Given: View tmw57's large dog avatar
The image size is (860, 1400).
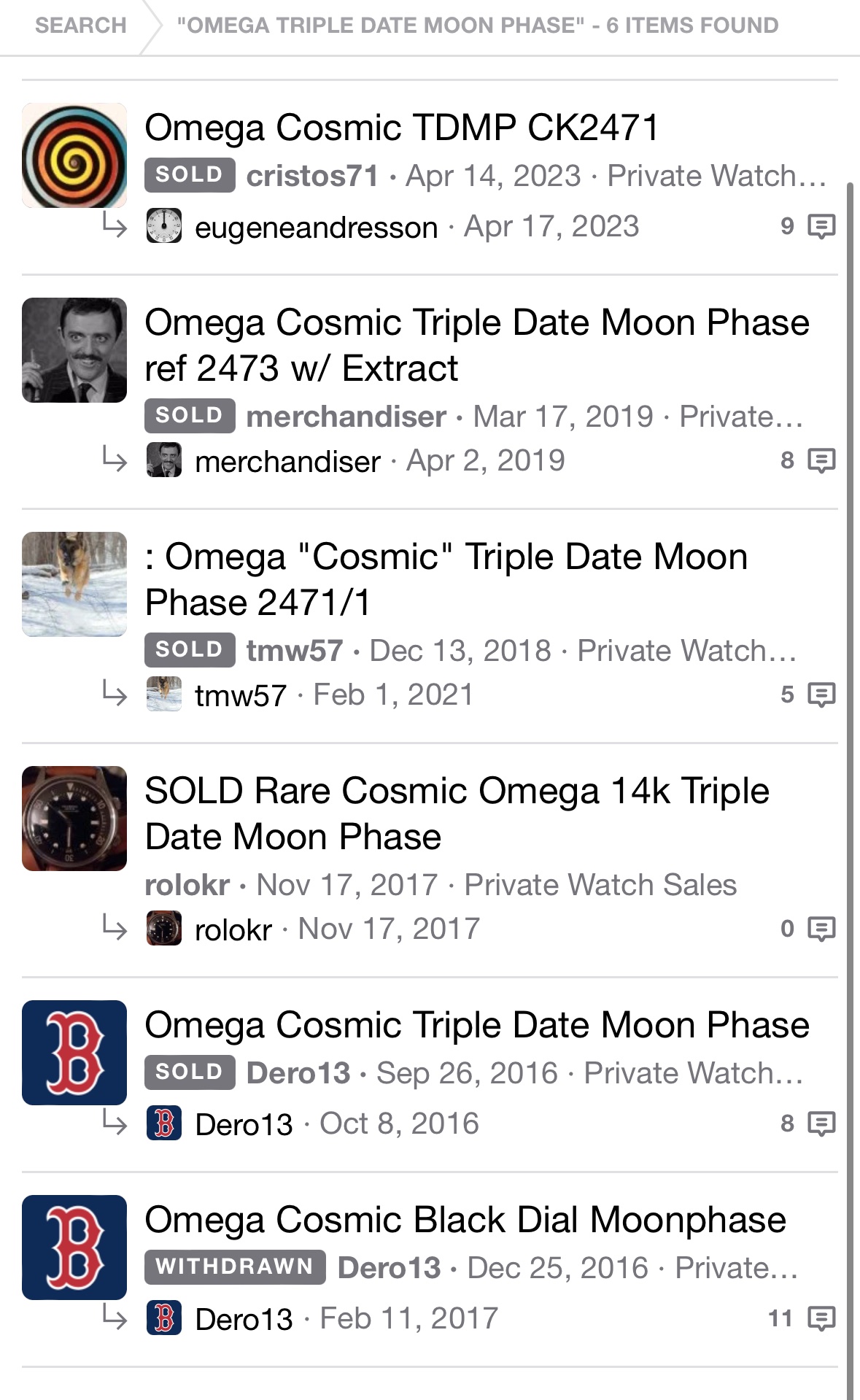Looking at the screenshot, I should coord(74,584).
